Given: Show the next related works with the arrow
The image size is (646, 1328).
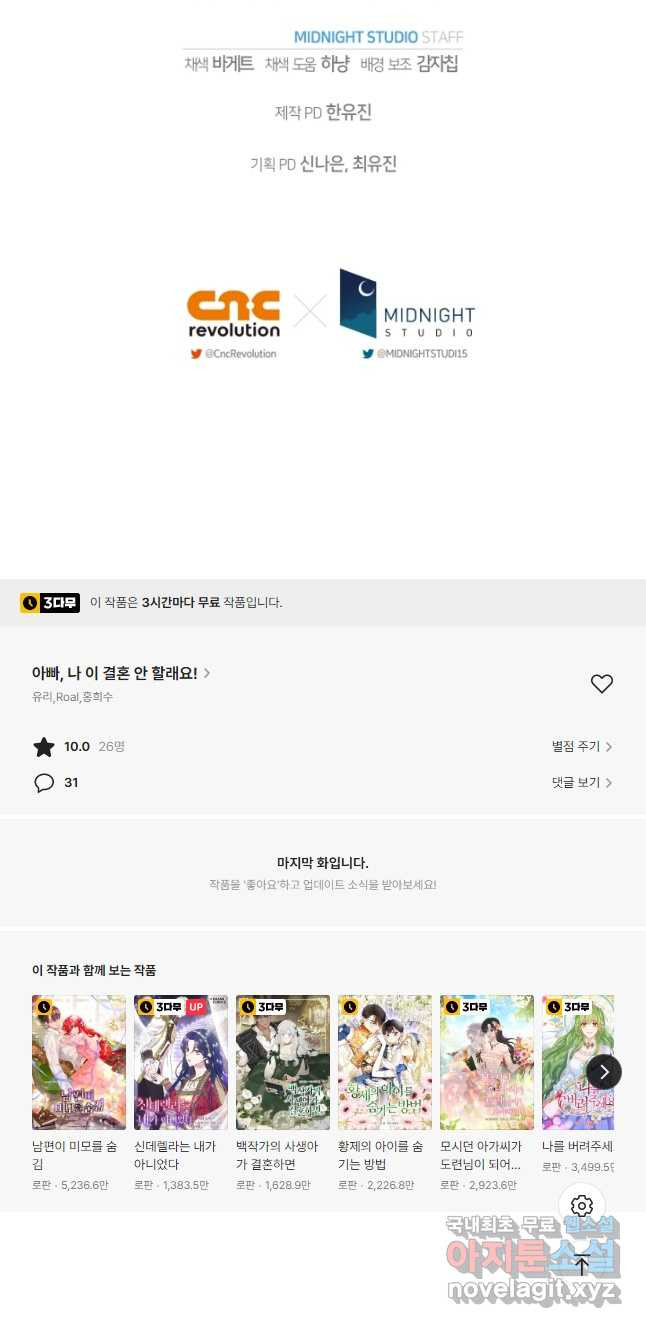Looking at the screenshot, I should (x=603, y=1072).
